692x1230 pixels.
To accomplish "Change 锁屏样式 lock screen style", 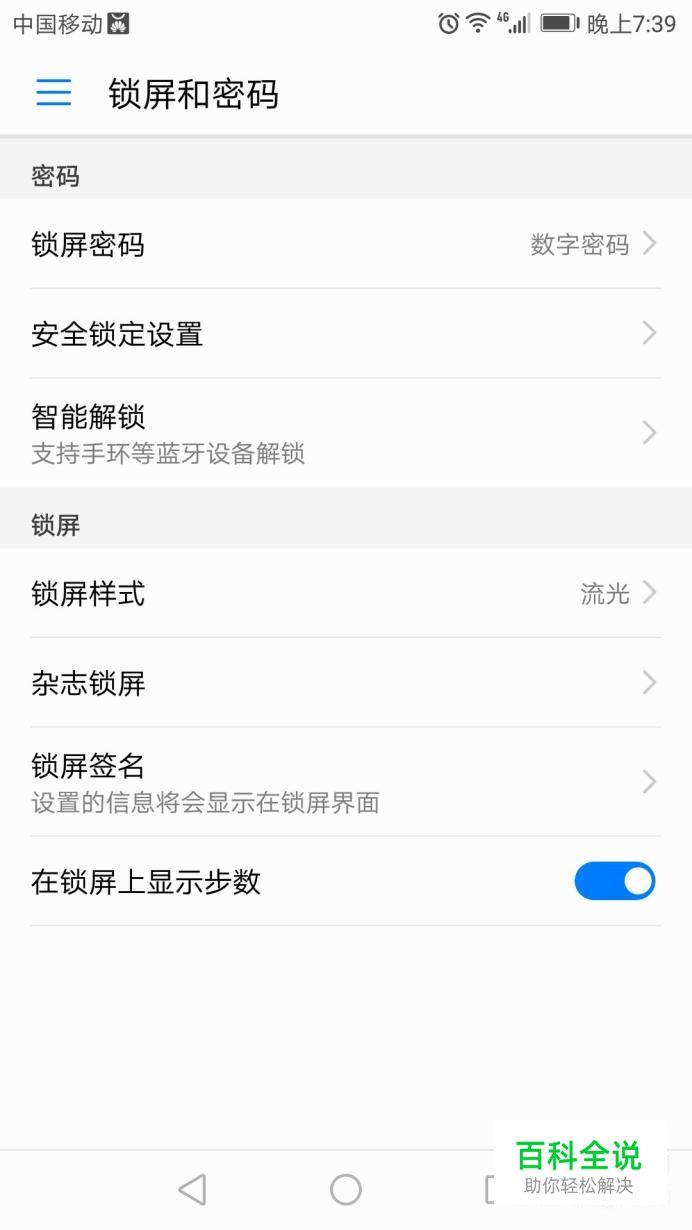I will coord(346,593).
